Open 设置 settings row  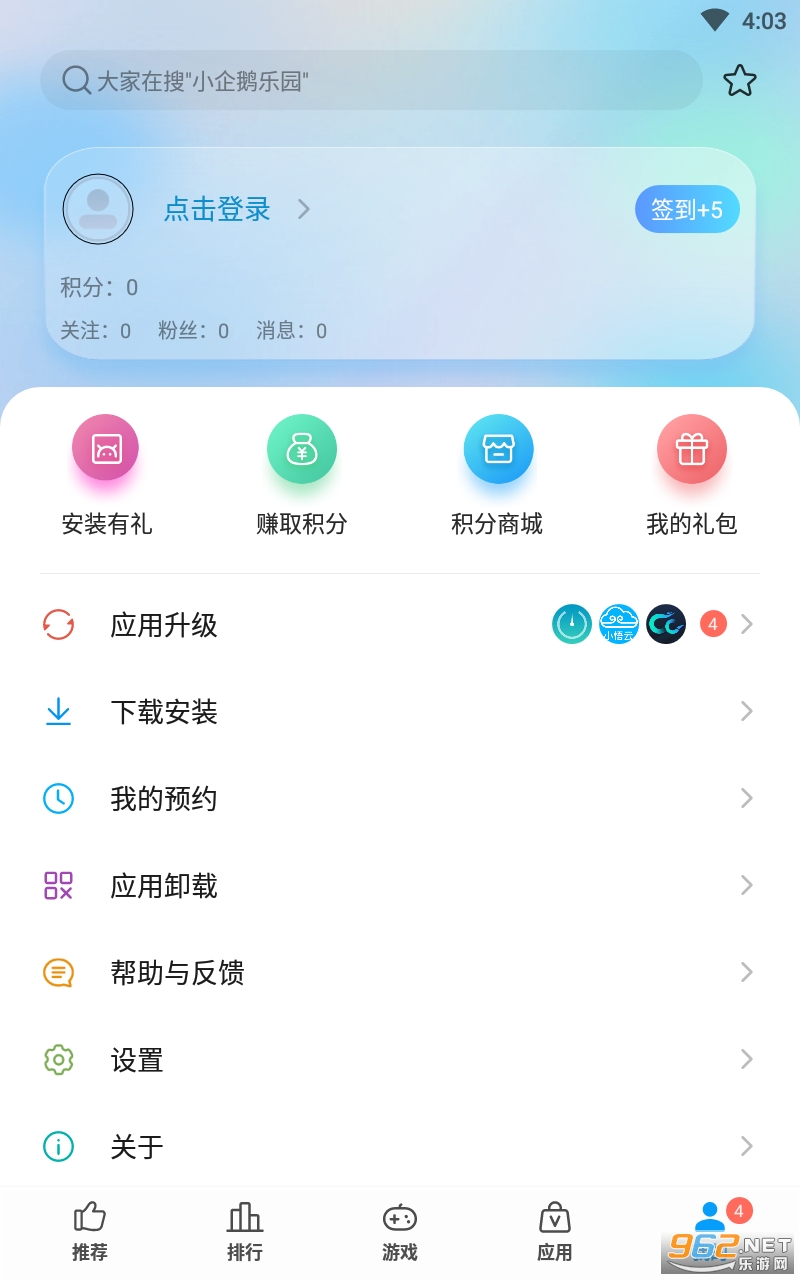click(400, 1060)
